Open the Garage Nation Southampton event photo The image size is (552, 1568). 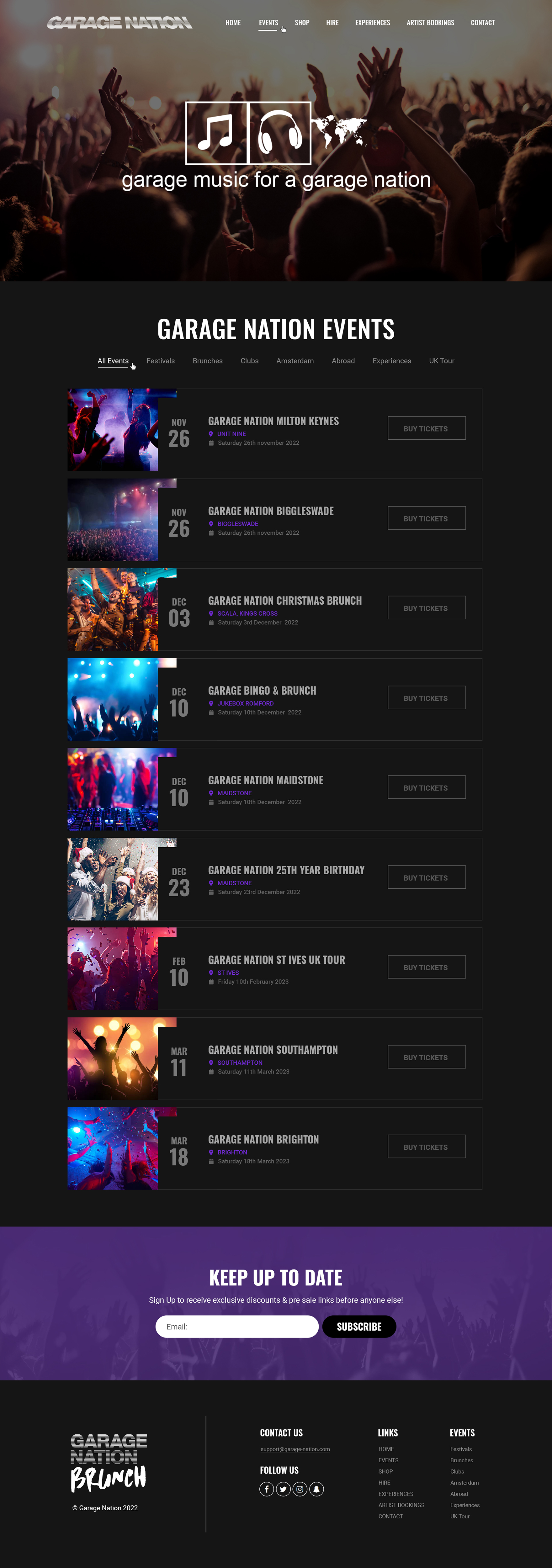click(x=113, y=1058)
